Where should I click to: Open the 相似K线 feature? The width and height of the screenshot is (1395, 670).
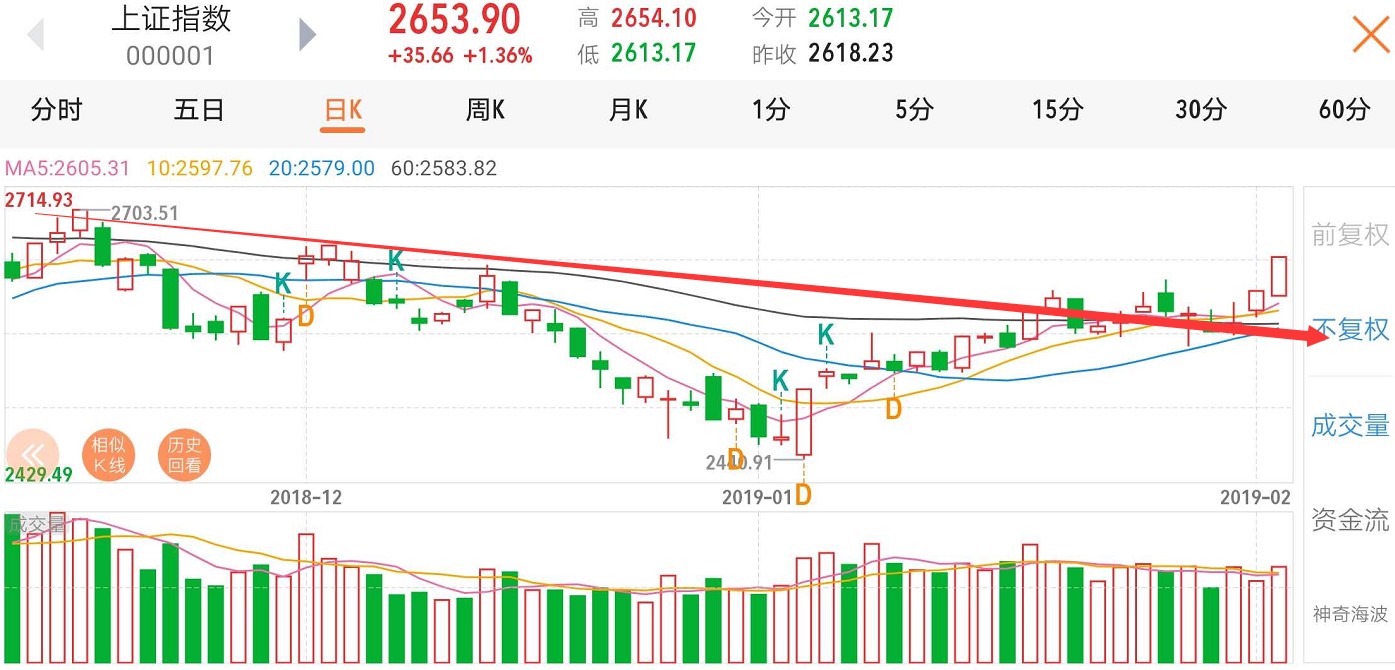109,456
